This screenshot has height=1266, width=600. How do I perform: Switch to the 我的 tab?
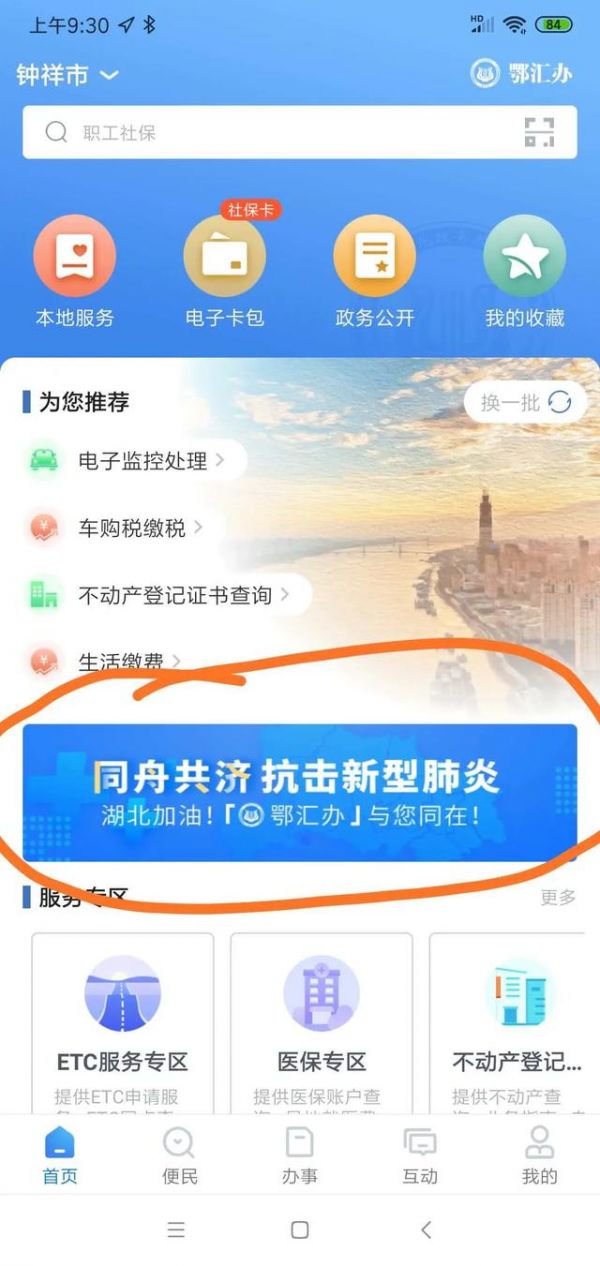click(x=540, y=1156)
